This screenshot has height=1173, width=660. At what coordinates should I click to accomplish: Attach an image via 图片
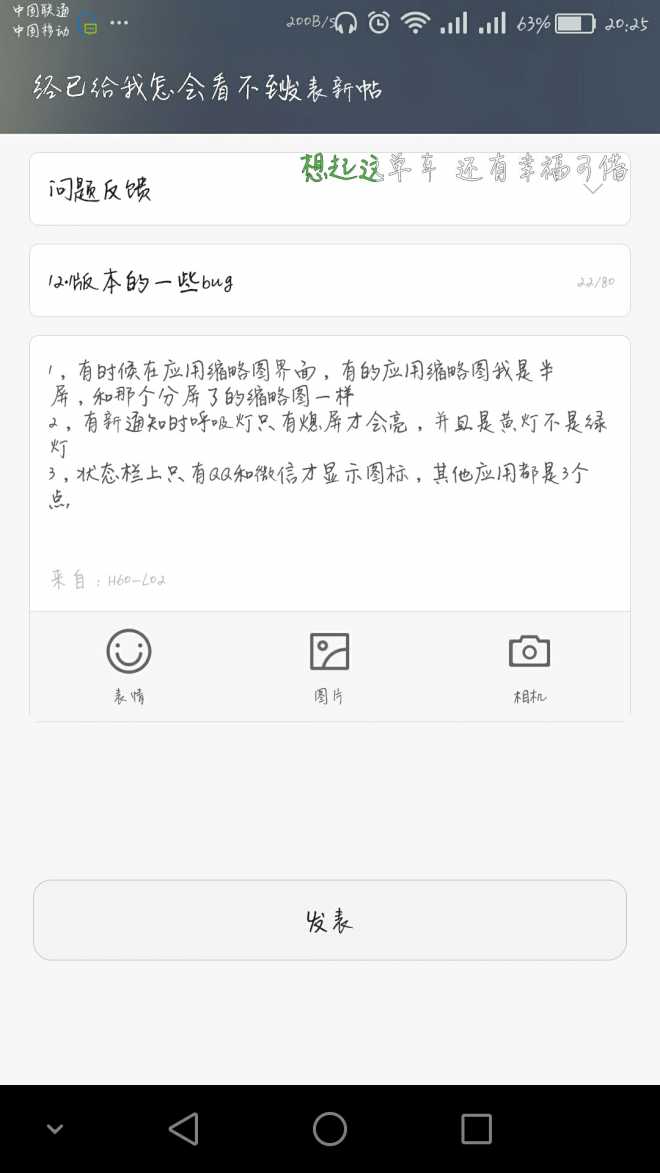[x=329, y=664]
